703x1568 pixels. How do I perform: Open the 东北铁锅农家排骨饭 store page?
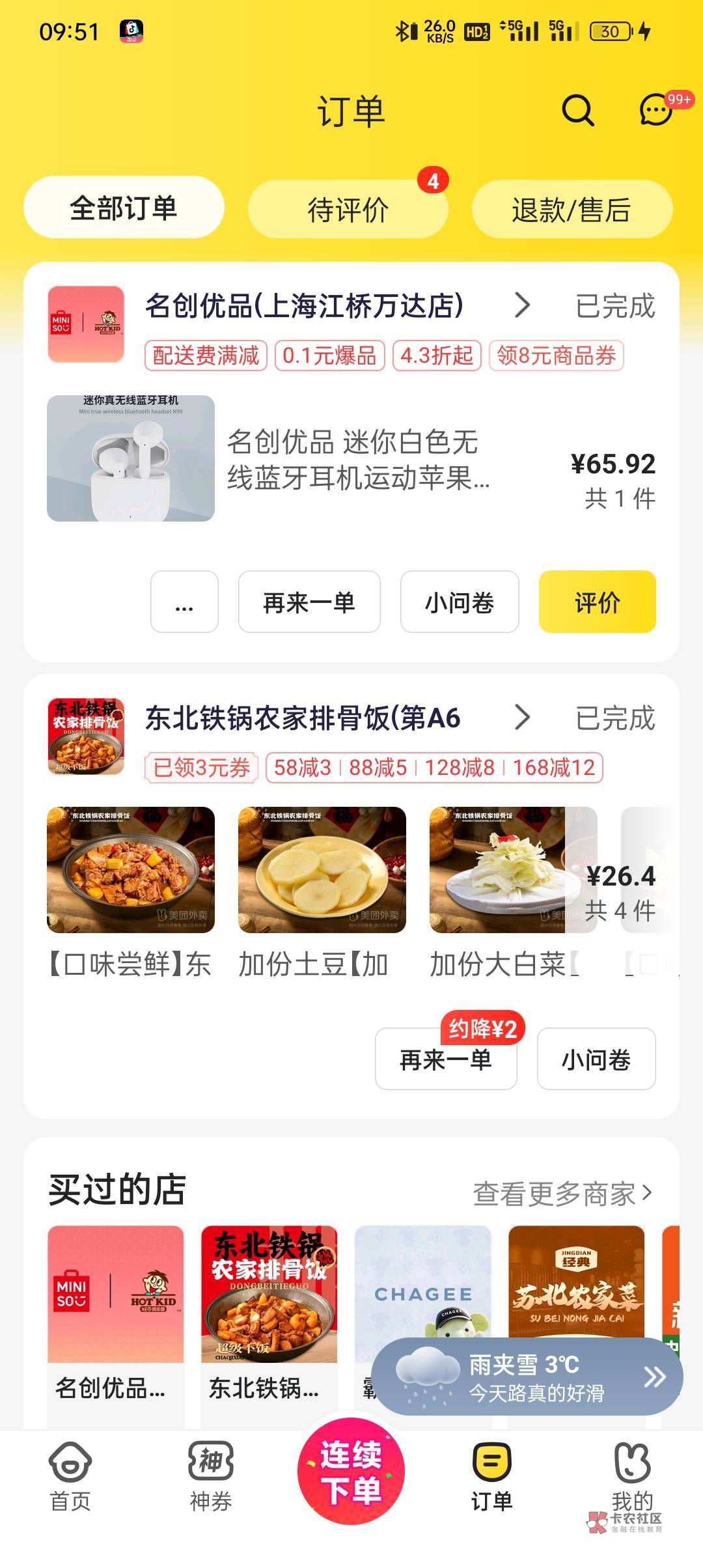tap(303, 718)
